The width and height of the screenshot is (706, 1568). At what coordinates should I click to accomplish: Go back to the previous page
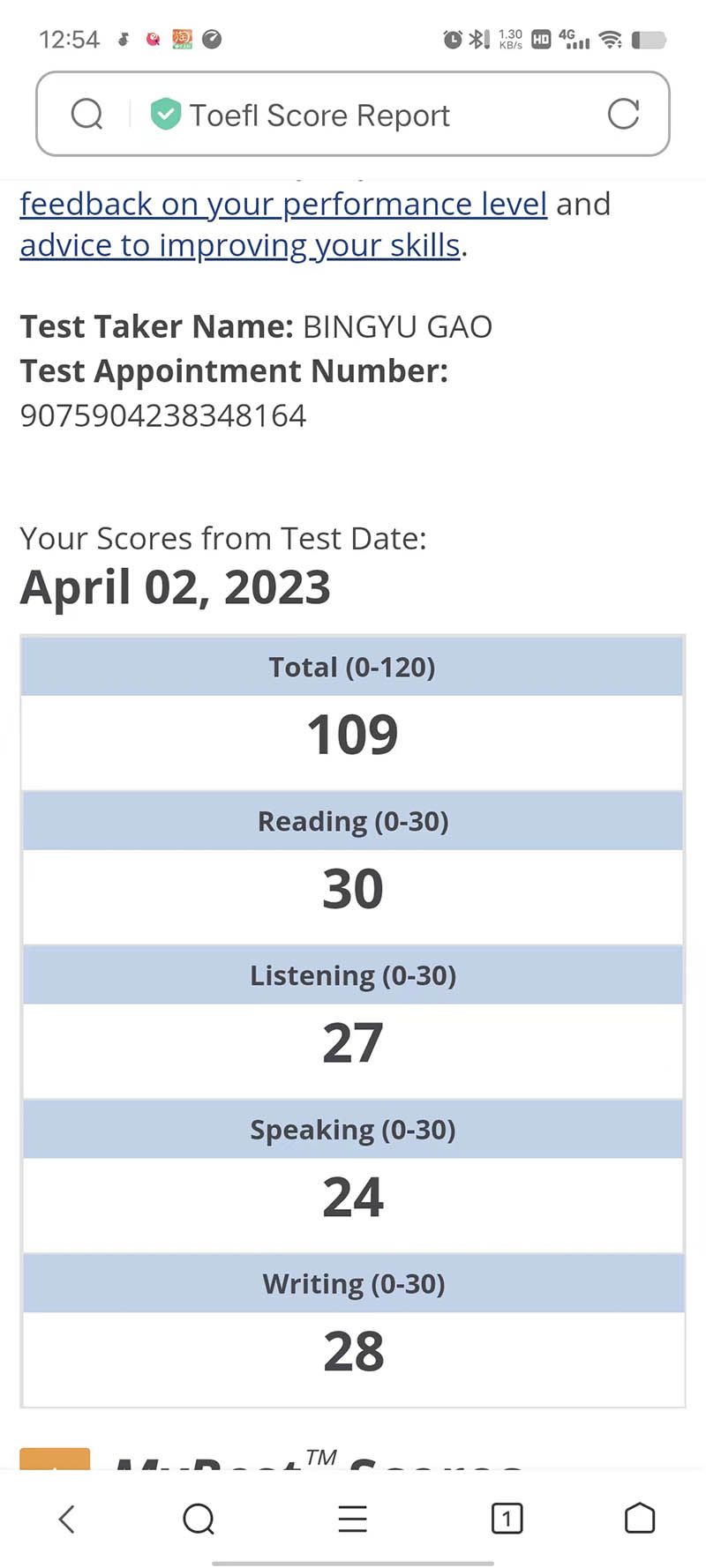[67, 1518]
